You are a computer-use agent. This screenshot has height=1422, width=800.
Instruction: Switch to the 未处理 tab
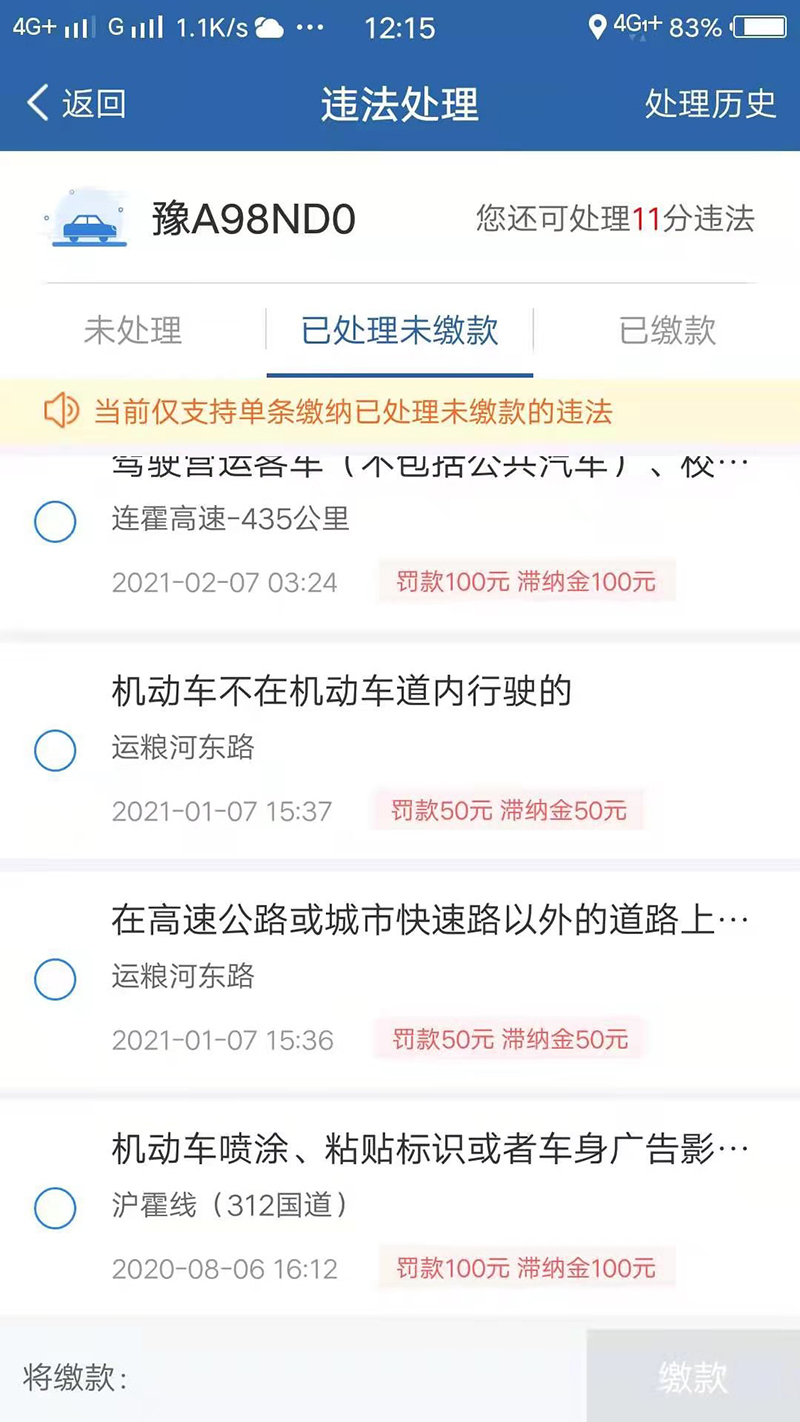tap(133, 331)
